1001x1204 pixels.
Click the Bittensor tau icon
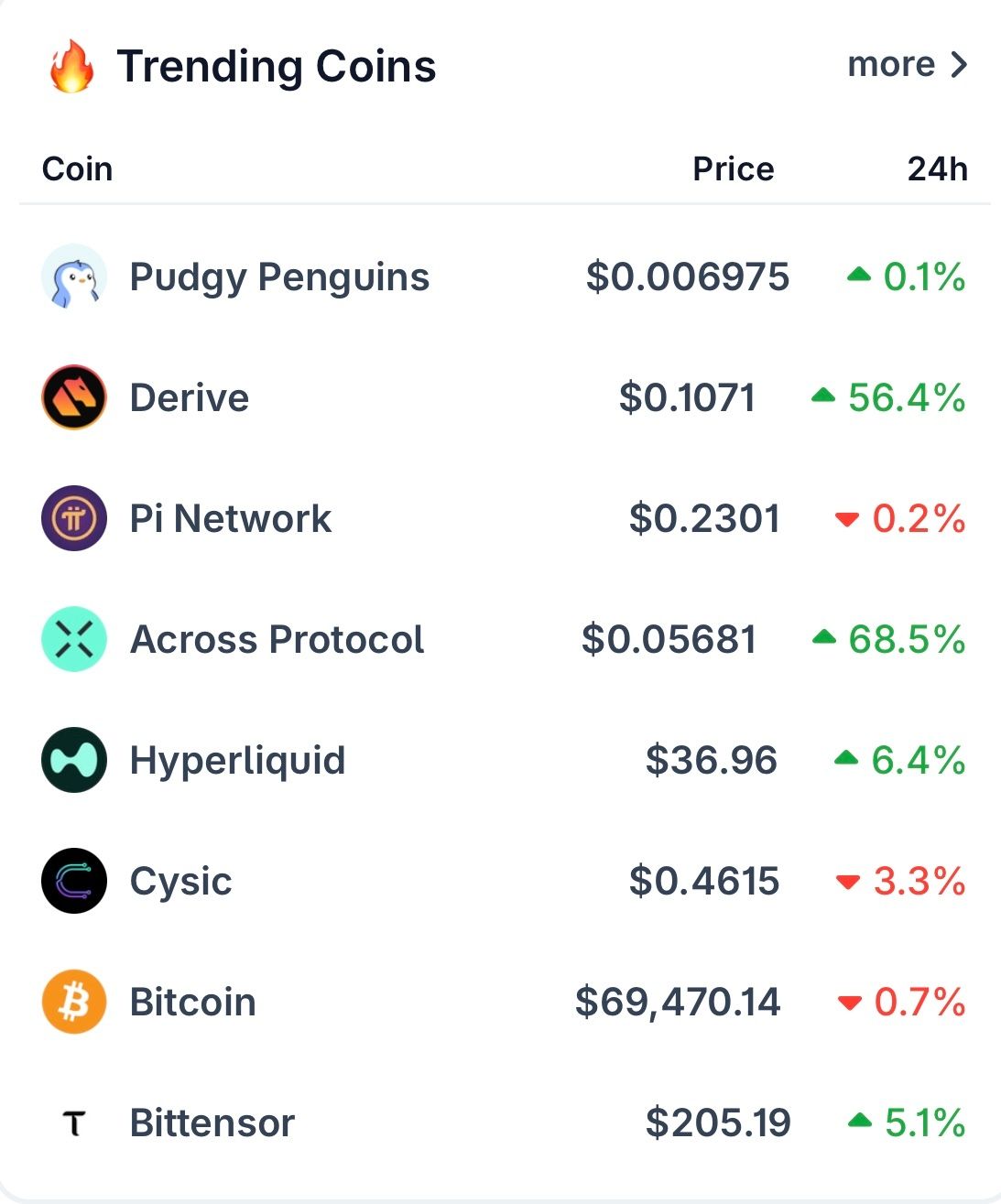click(75, 1123)
